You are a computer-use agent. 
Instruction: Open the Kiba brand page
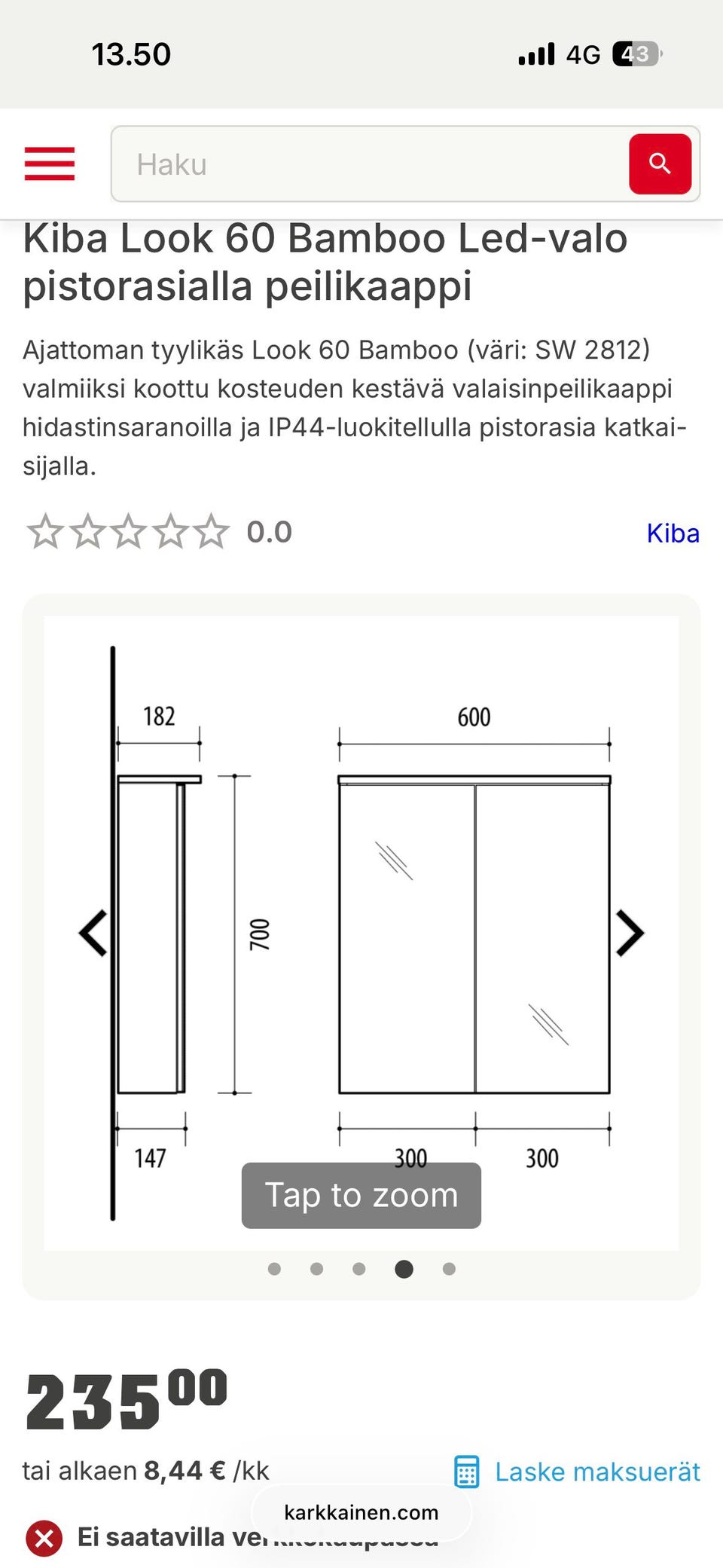coord(674,533)
